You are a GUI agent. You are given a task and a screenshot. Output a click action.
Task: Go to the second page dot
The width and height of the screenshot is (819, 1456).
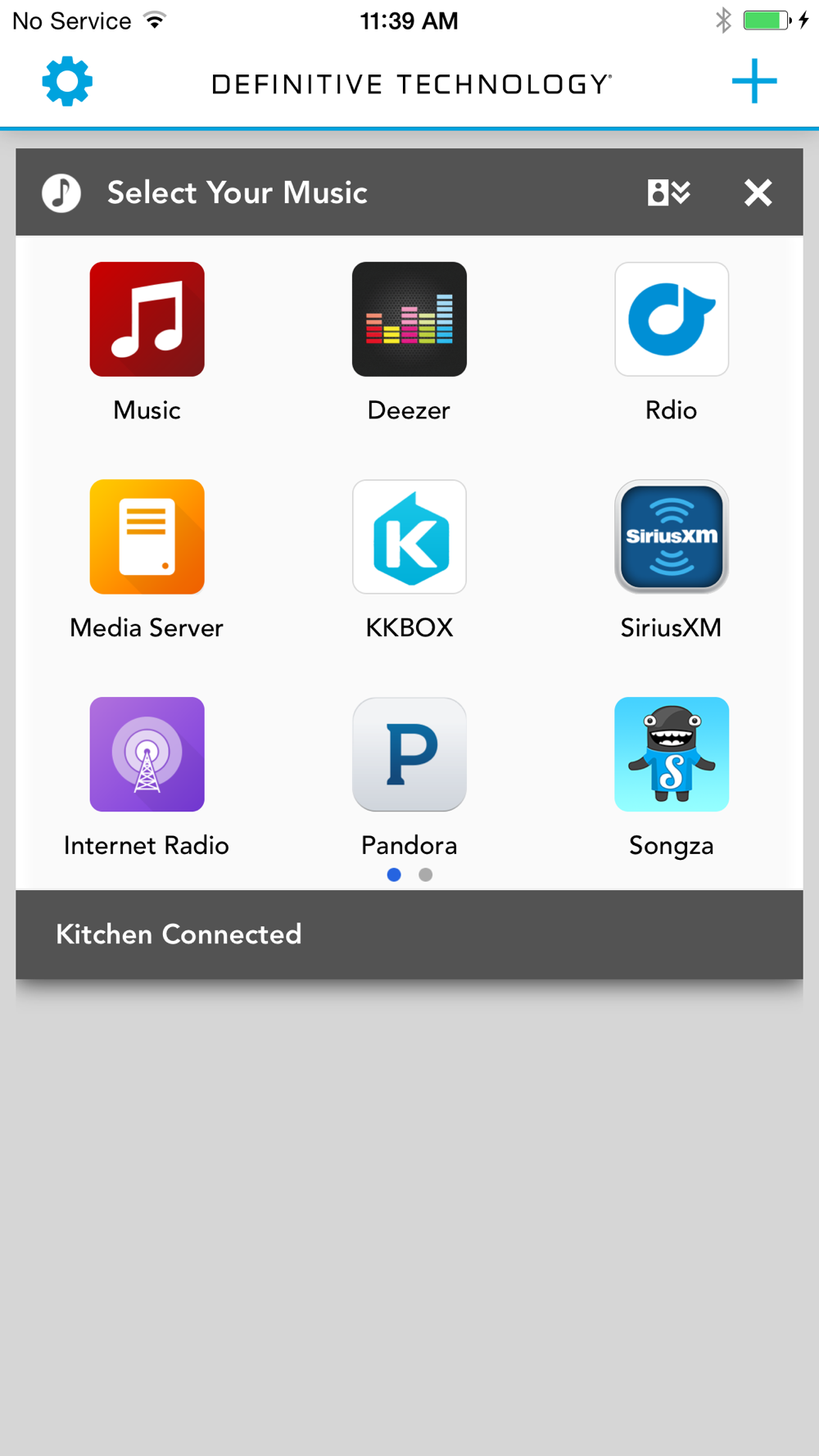coord(425,875)
